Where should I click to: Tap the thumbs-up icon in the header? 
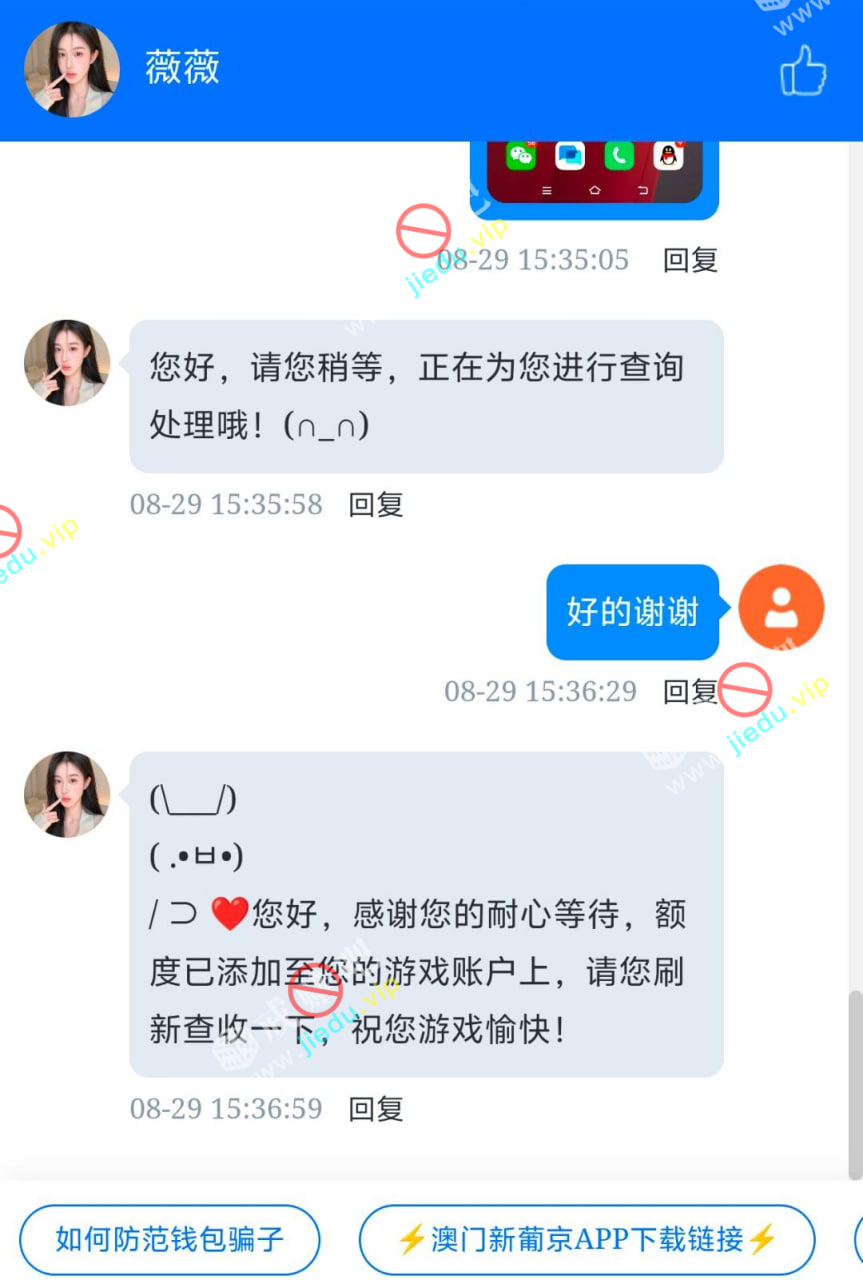pyautogui.click(x=802, y=69)
